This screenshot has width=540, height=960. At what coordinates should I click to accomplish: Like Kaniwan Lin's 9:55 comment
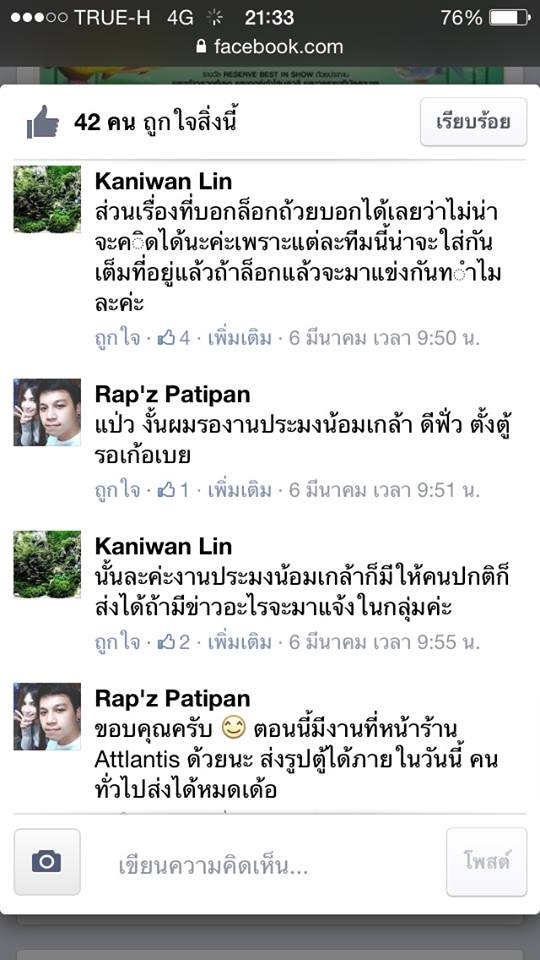118,642
